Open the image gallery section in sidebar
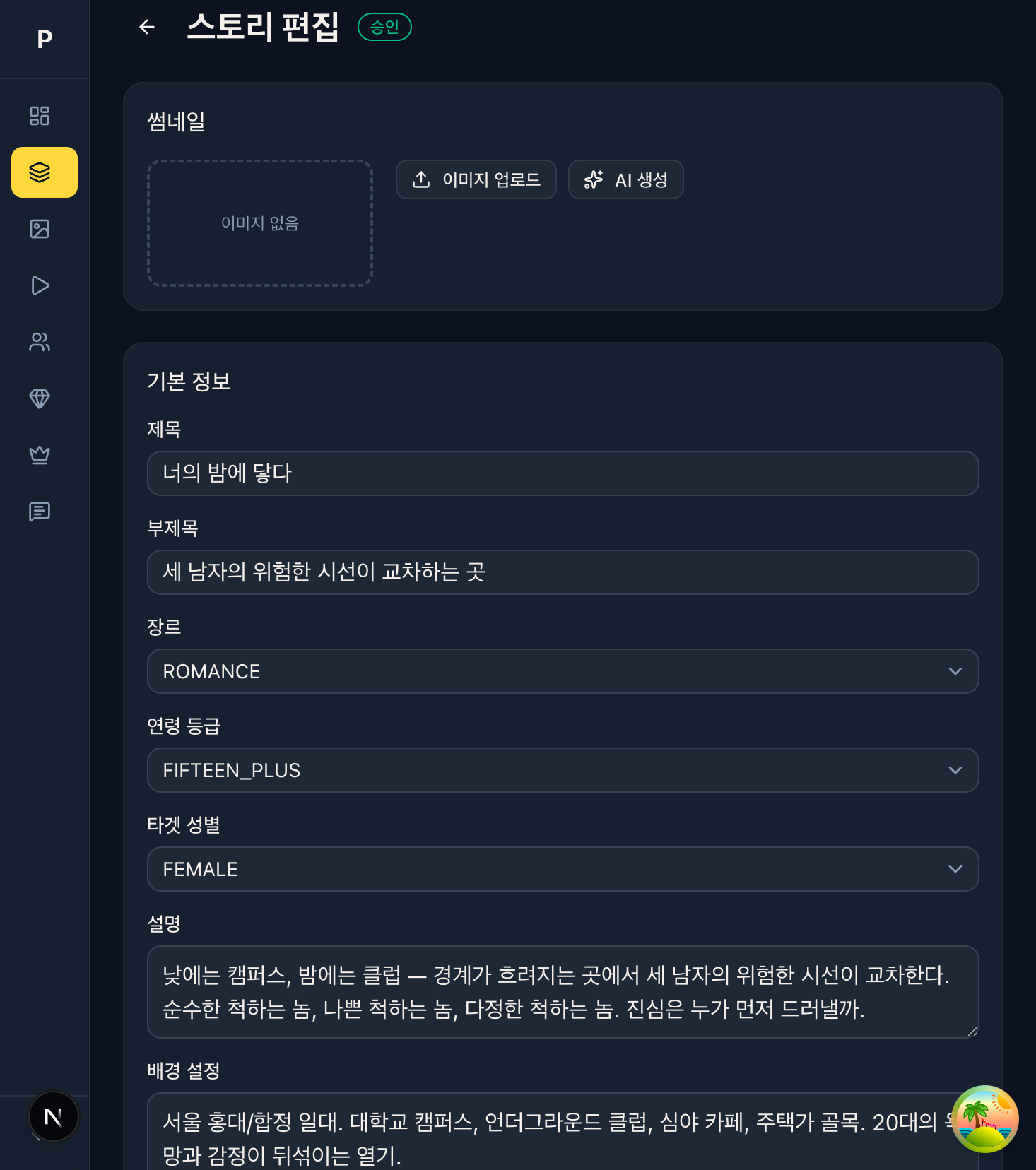 click(40, 229)
